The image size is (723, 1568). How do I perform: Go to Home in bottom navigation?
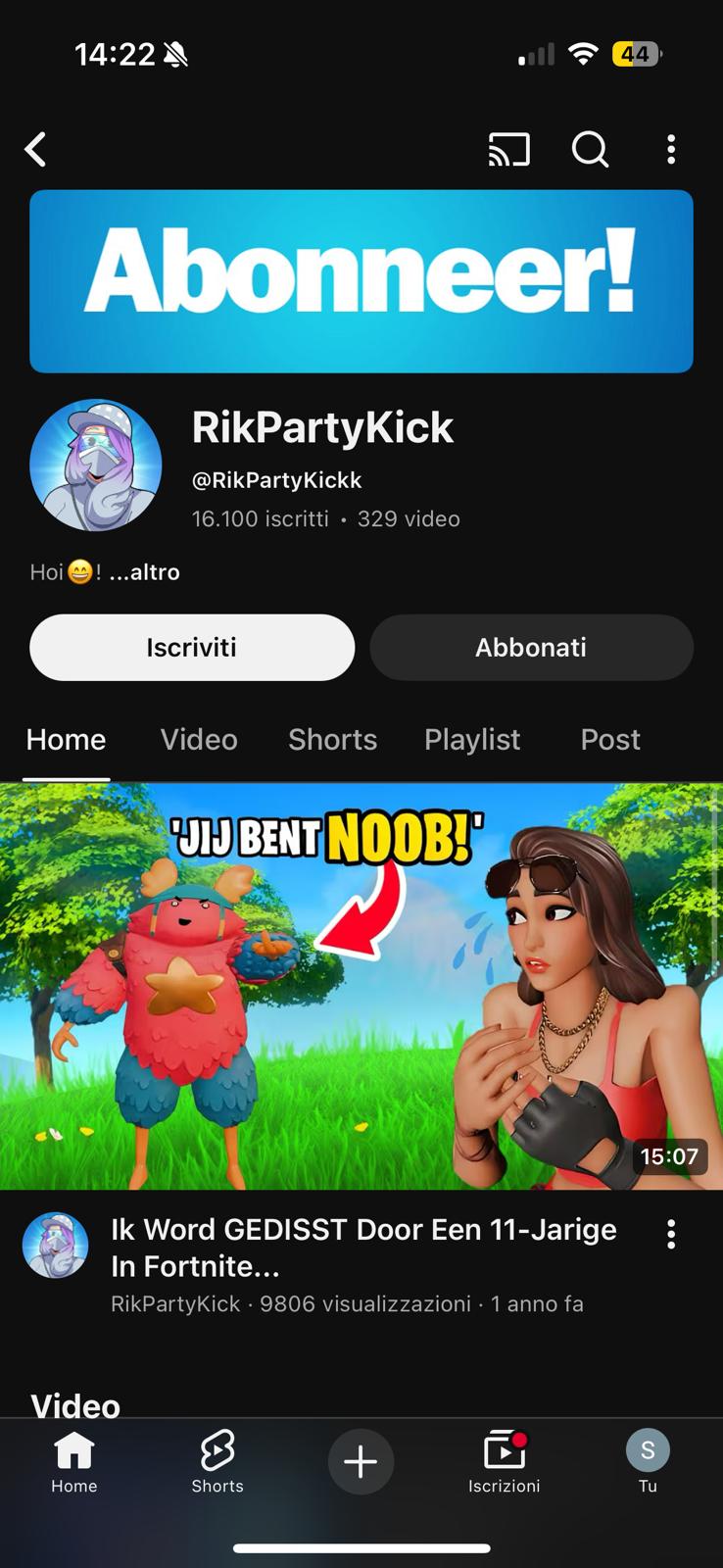tap(74, 1462)
